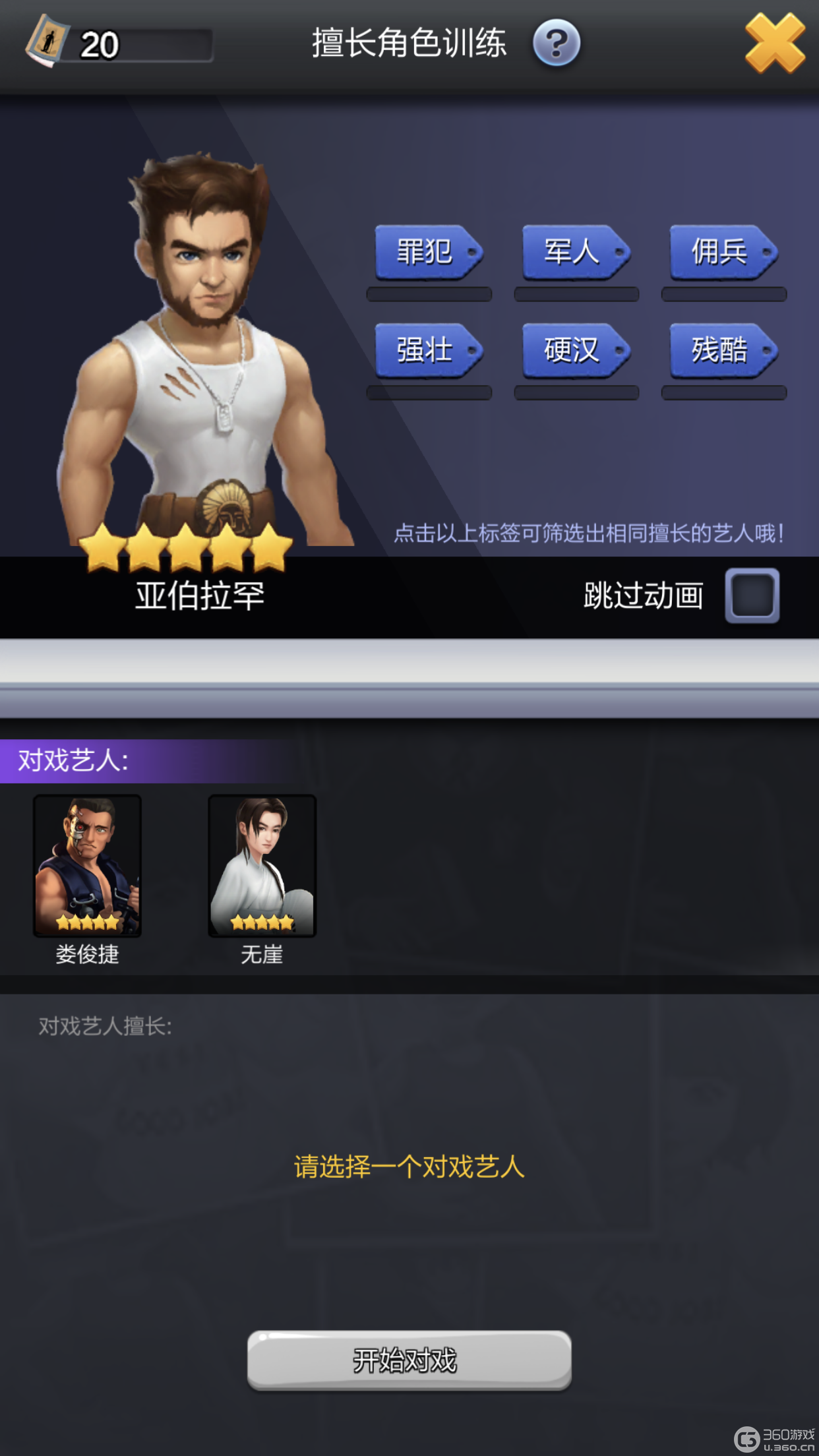Select the 残酷 tag
The image size is (819, 1456).
pyautogui.click(x=723, y=350)
